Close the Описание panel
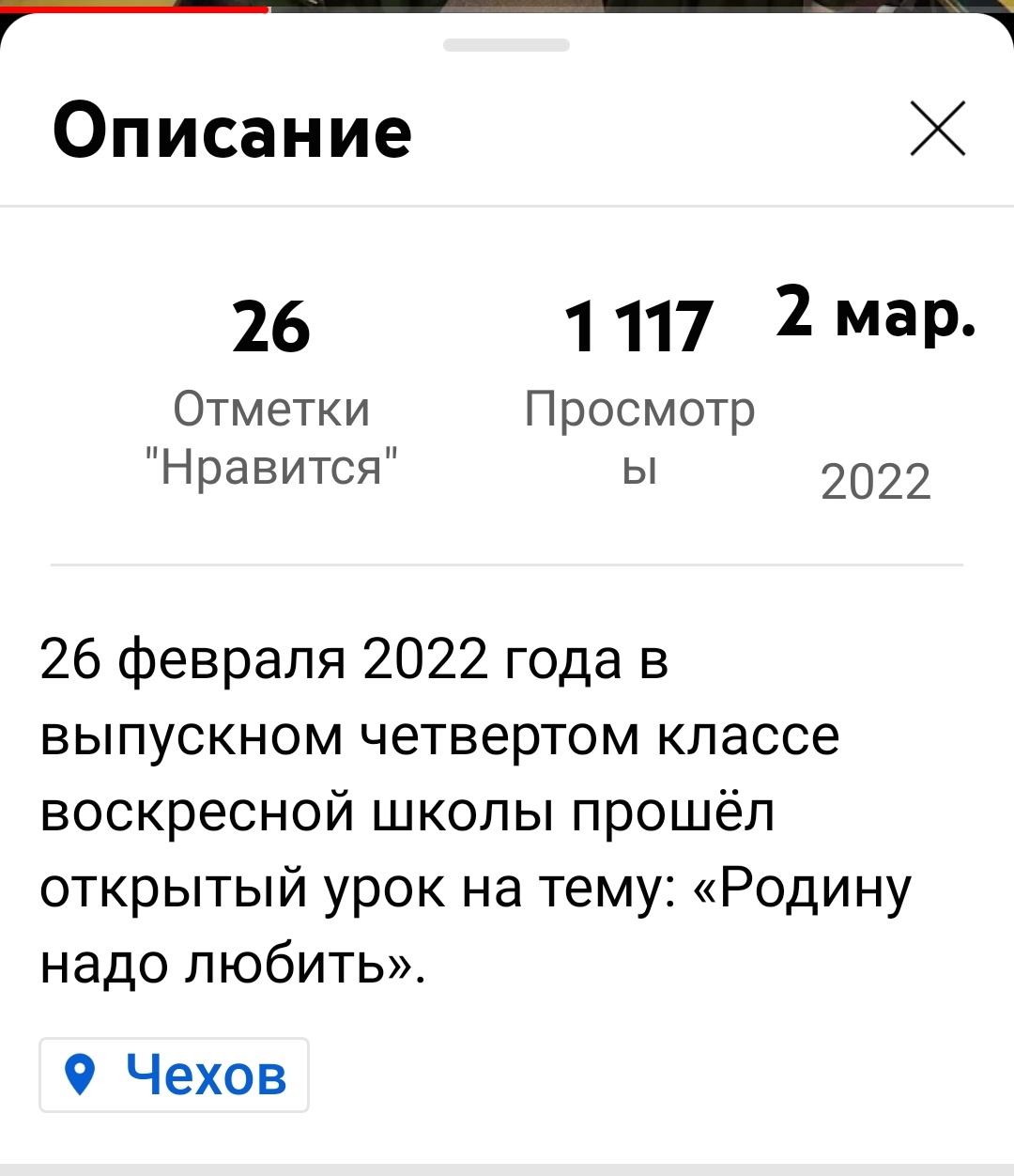Image resolution: width=1014 pixels, height=1176 pixels. [x=937, y=129]
